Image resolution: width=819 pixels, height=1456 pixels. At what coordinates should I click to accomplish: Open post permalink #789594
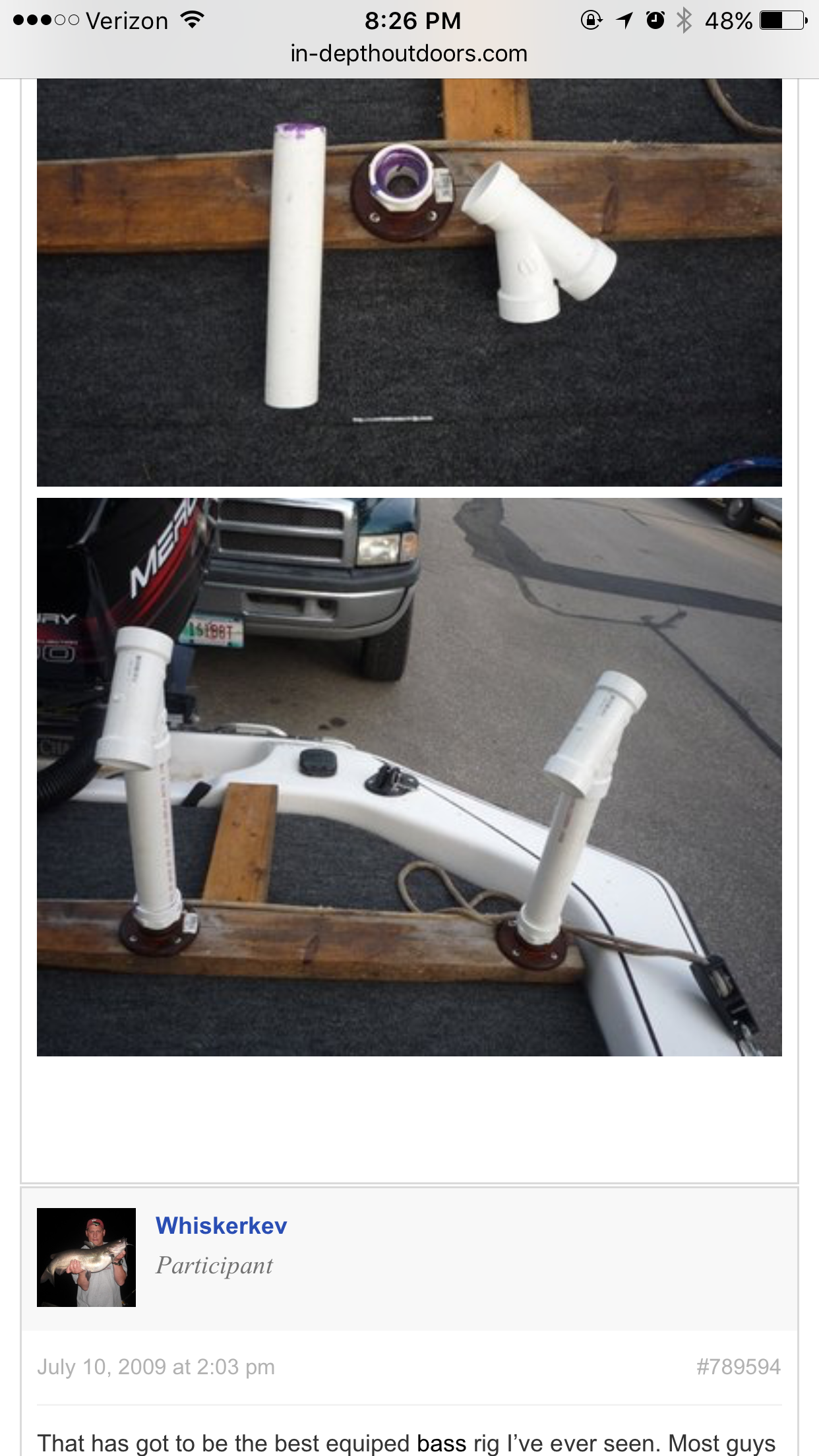pos(739,1366)
